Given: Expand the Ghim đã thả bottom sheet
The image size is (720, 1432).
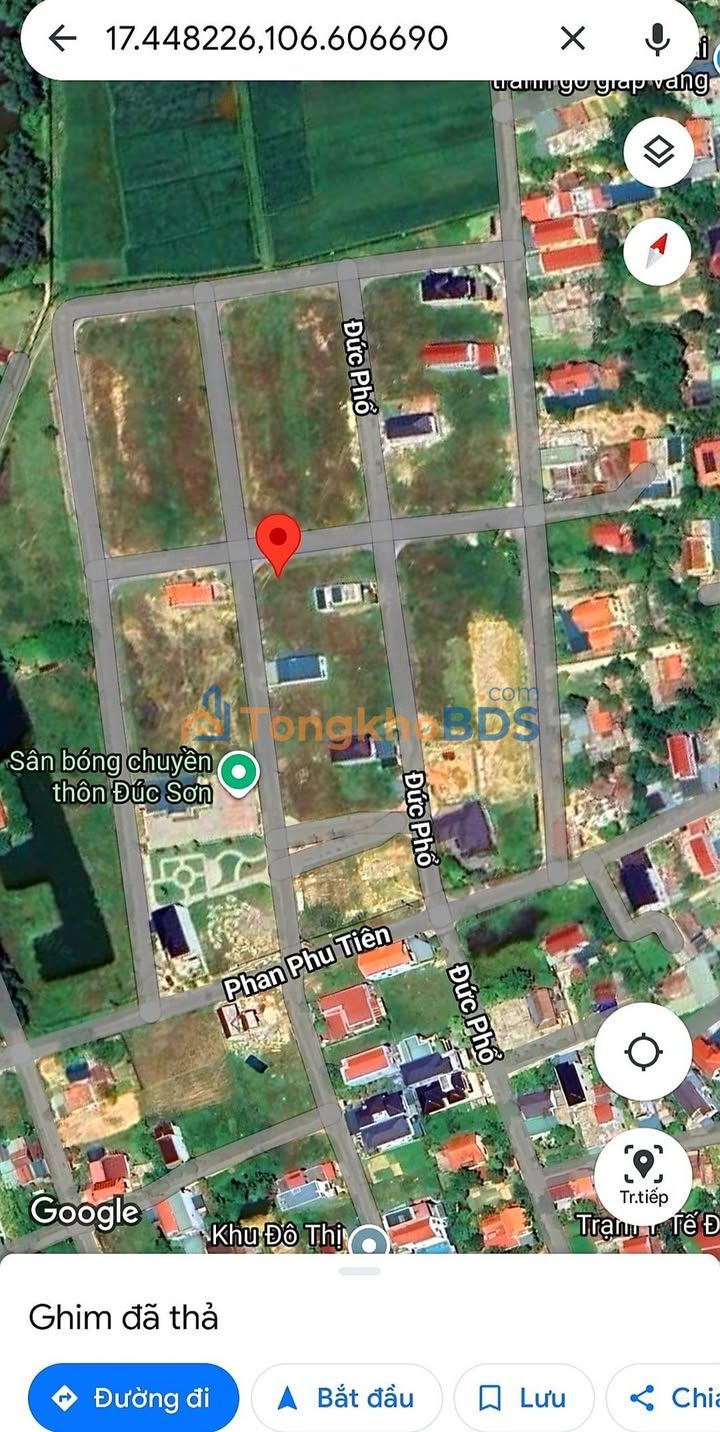Looking at the screenshot, I should [x=360, y=1272].
